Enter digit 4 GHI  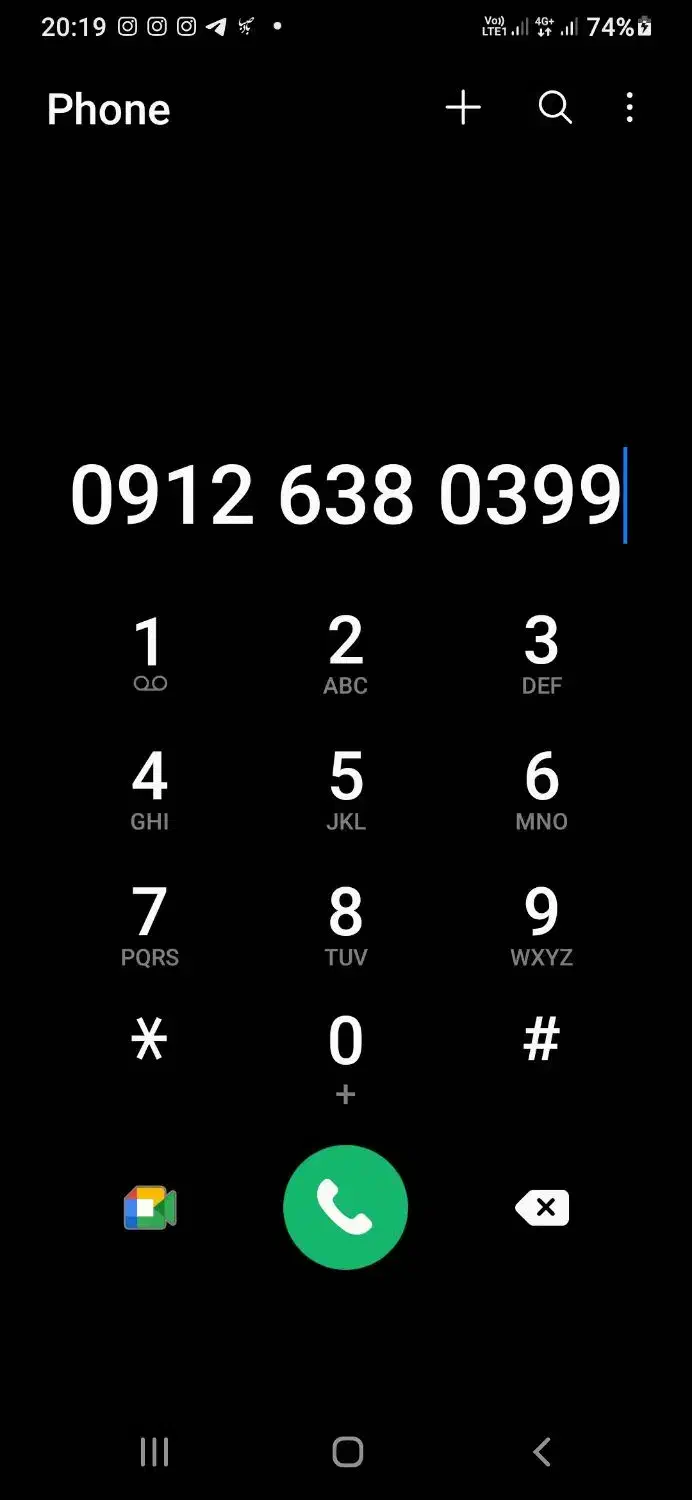pos(150,791)
